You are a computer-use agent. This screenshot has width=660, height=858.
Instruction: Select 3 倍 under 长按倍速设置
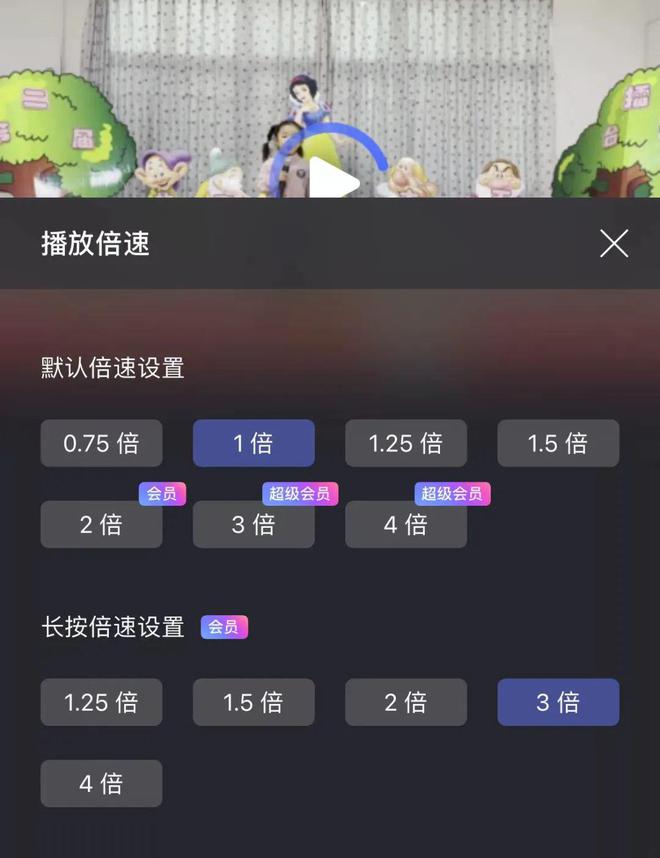click(x=558, y=702)
